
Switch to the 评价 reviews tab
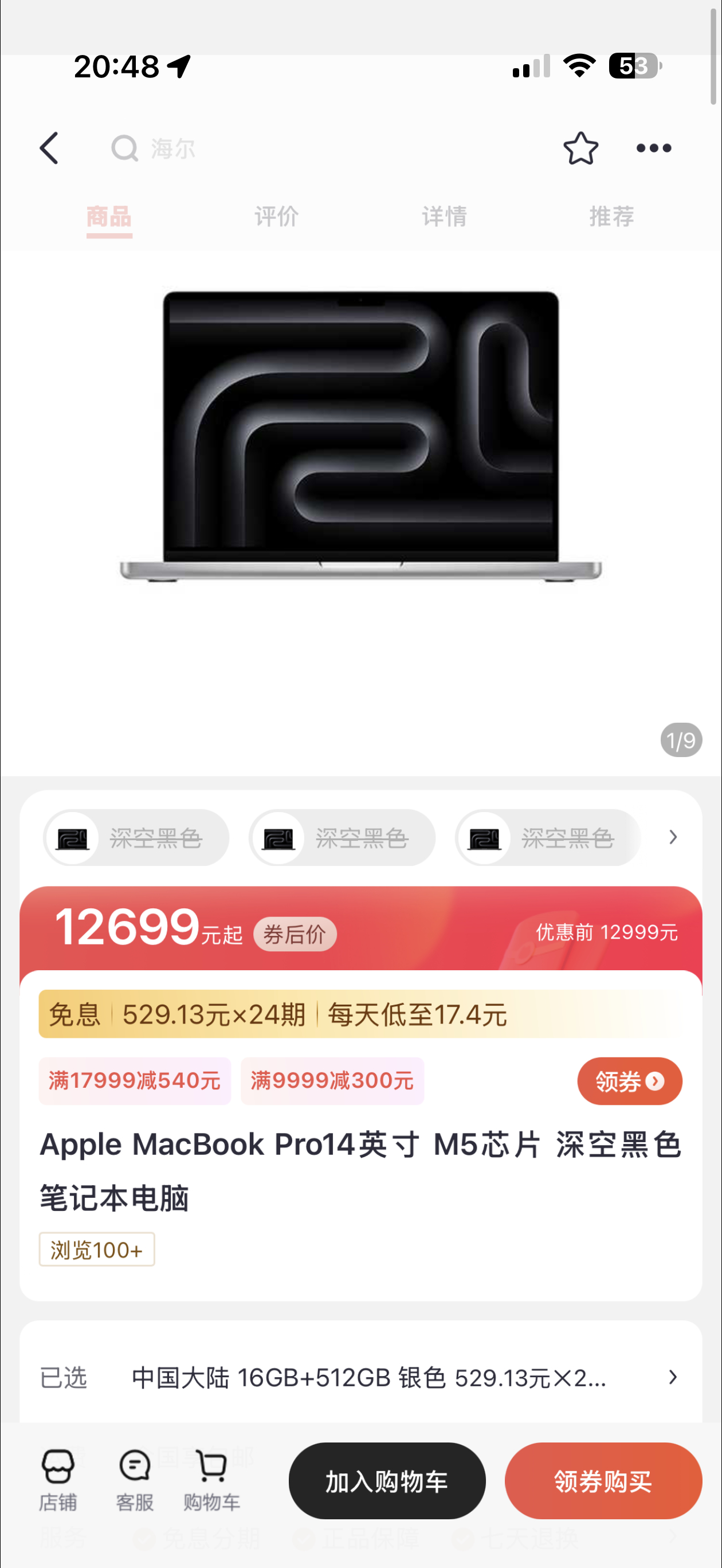[x=276, y=215]
